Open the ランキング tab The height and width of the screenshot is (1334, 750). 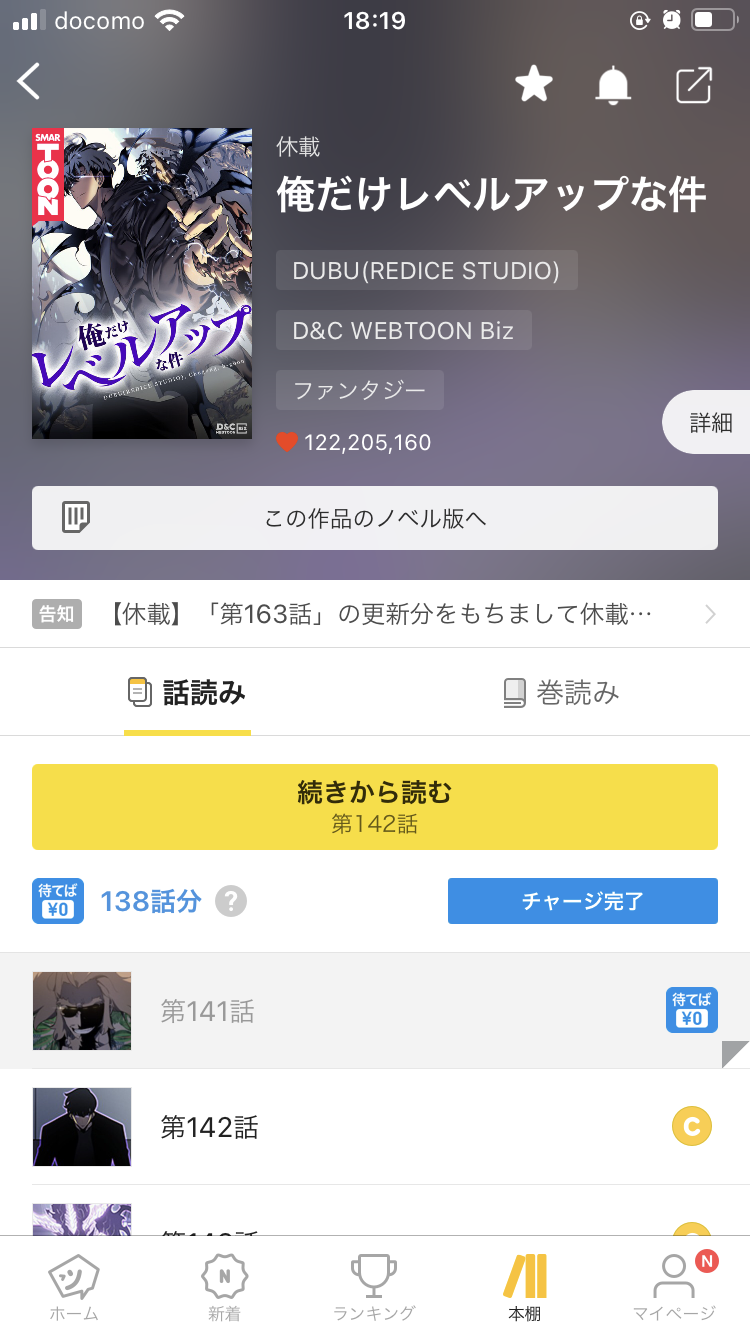point(374,1288)
